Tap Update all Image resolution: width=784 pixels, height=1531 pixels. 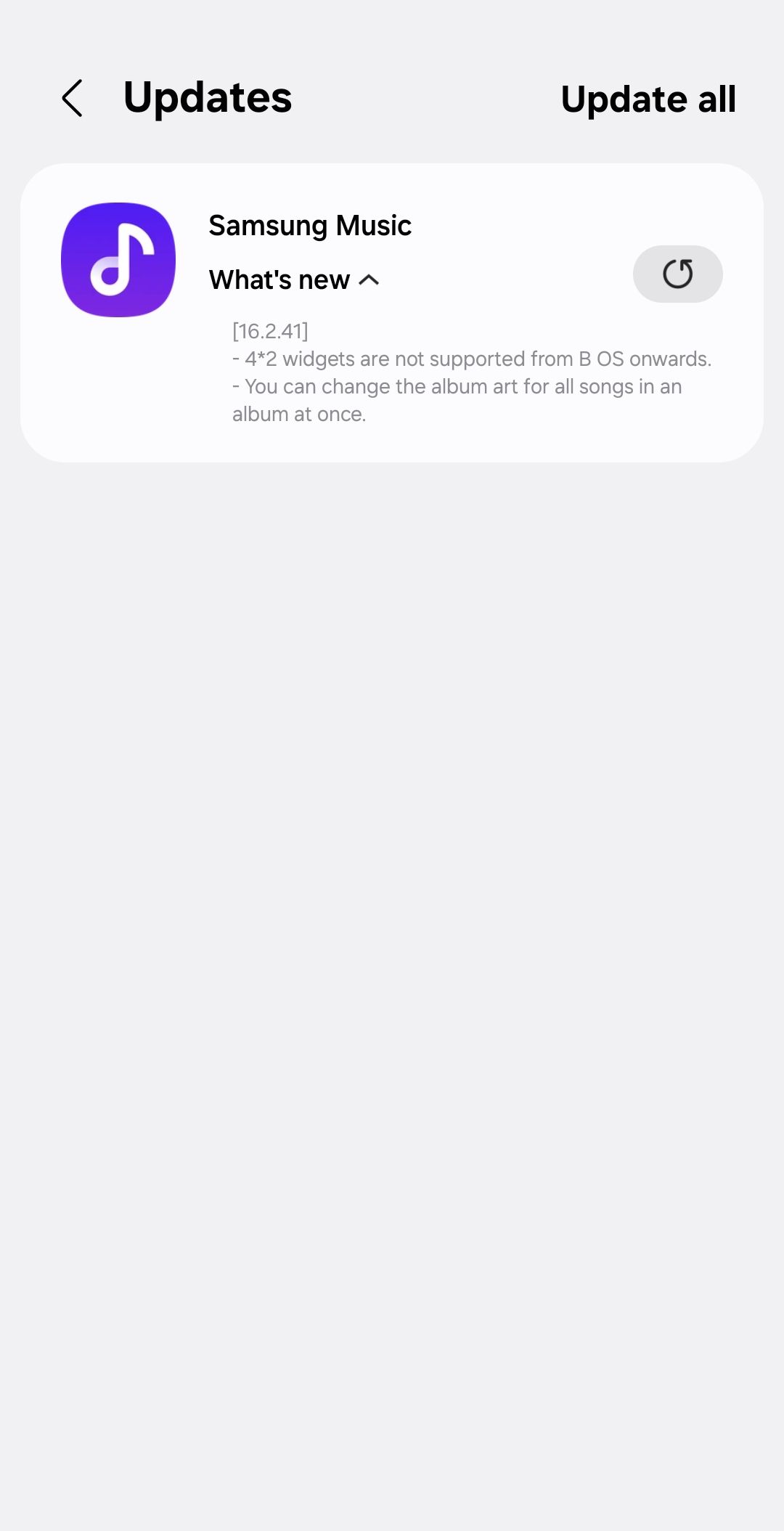(x=648, y=99)
